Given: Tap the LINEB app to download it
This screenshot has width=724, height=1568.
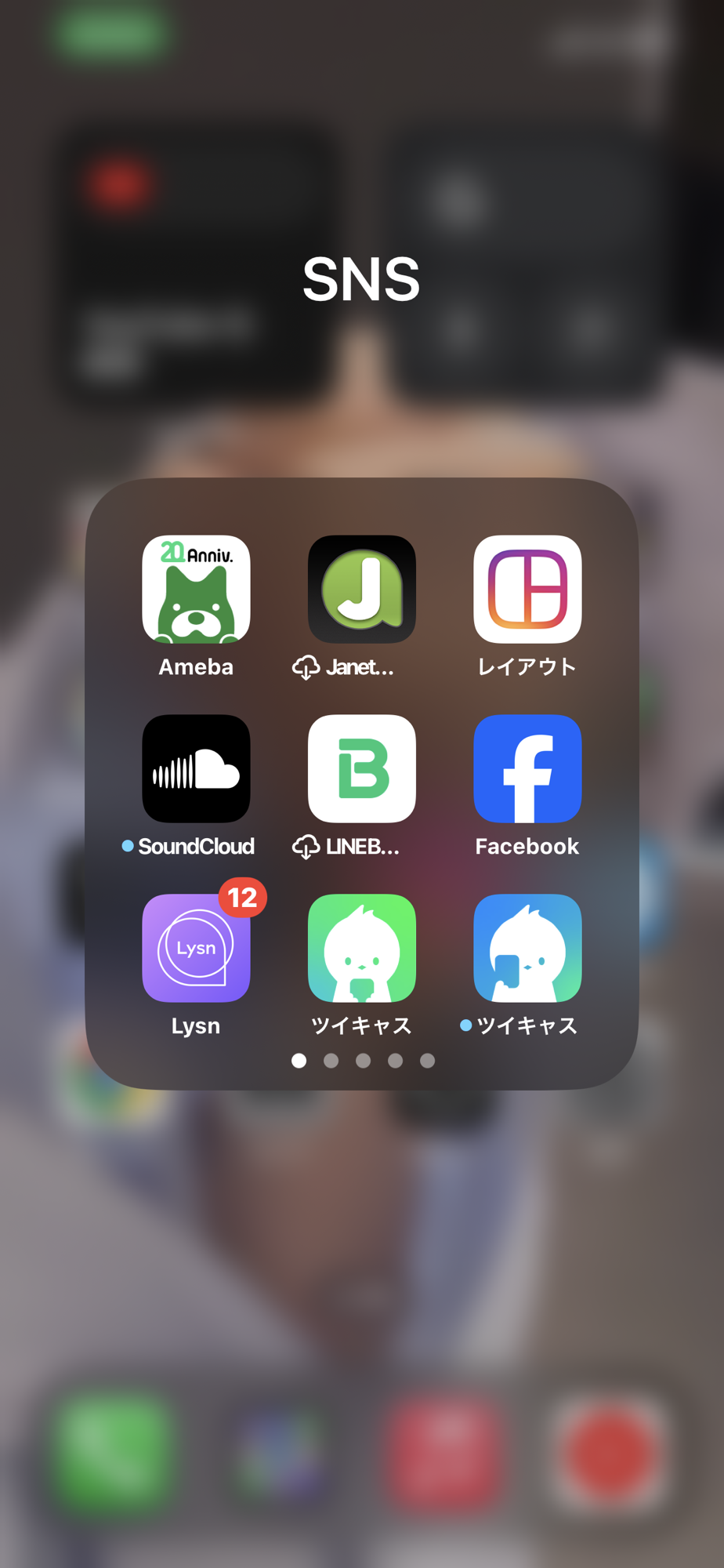Looking at the screenshot, I should tap(361, 769).
